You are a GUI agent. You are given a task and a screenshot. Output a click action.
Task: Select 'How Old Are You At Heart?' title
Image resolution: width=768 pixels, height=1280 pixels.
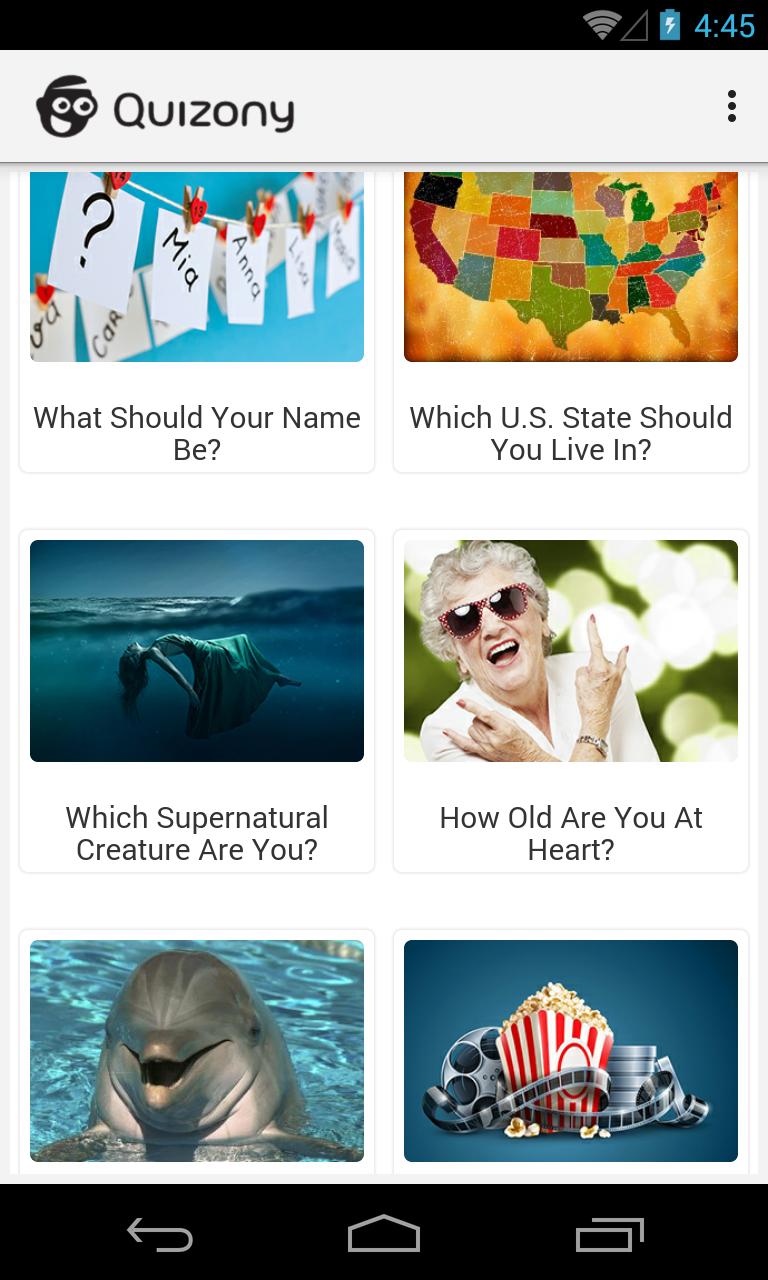pos(570,833)
